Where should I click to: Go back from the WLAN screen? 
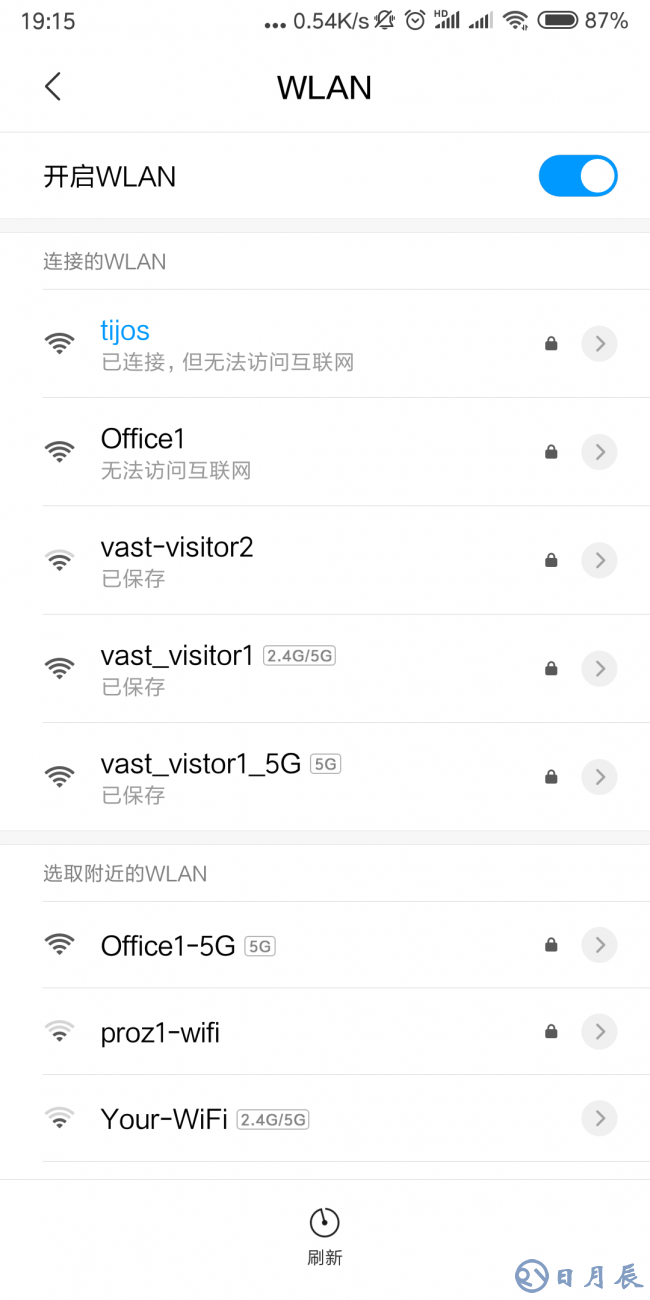pos(53,87)
